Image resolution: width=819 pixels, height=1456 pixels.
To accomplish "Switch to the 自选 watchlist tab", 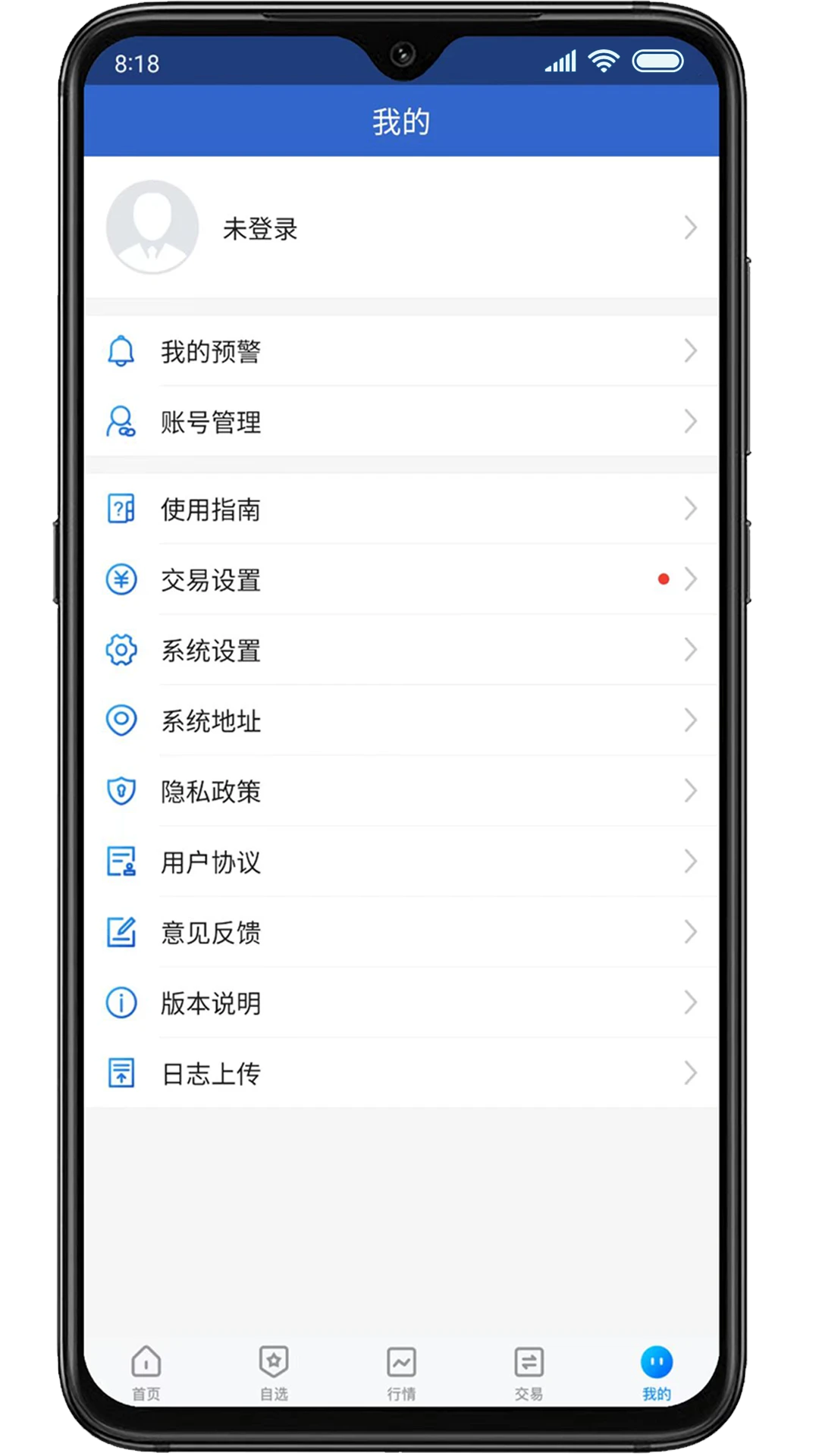I will [274, 1372].
